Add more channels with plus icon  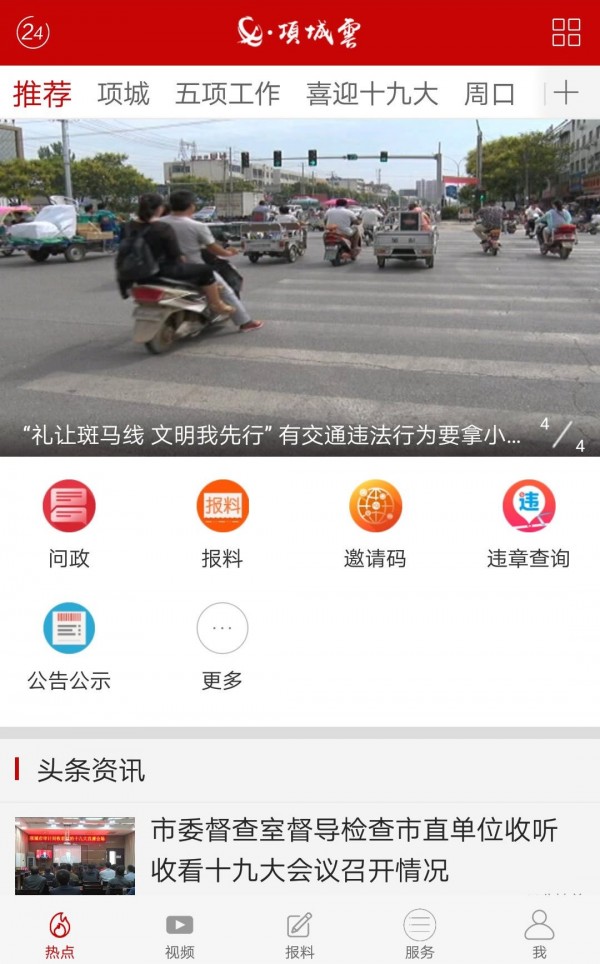[567, 93]
